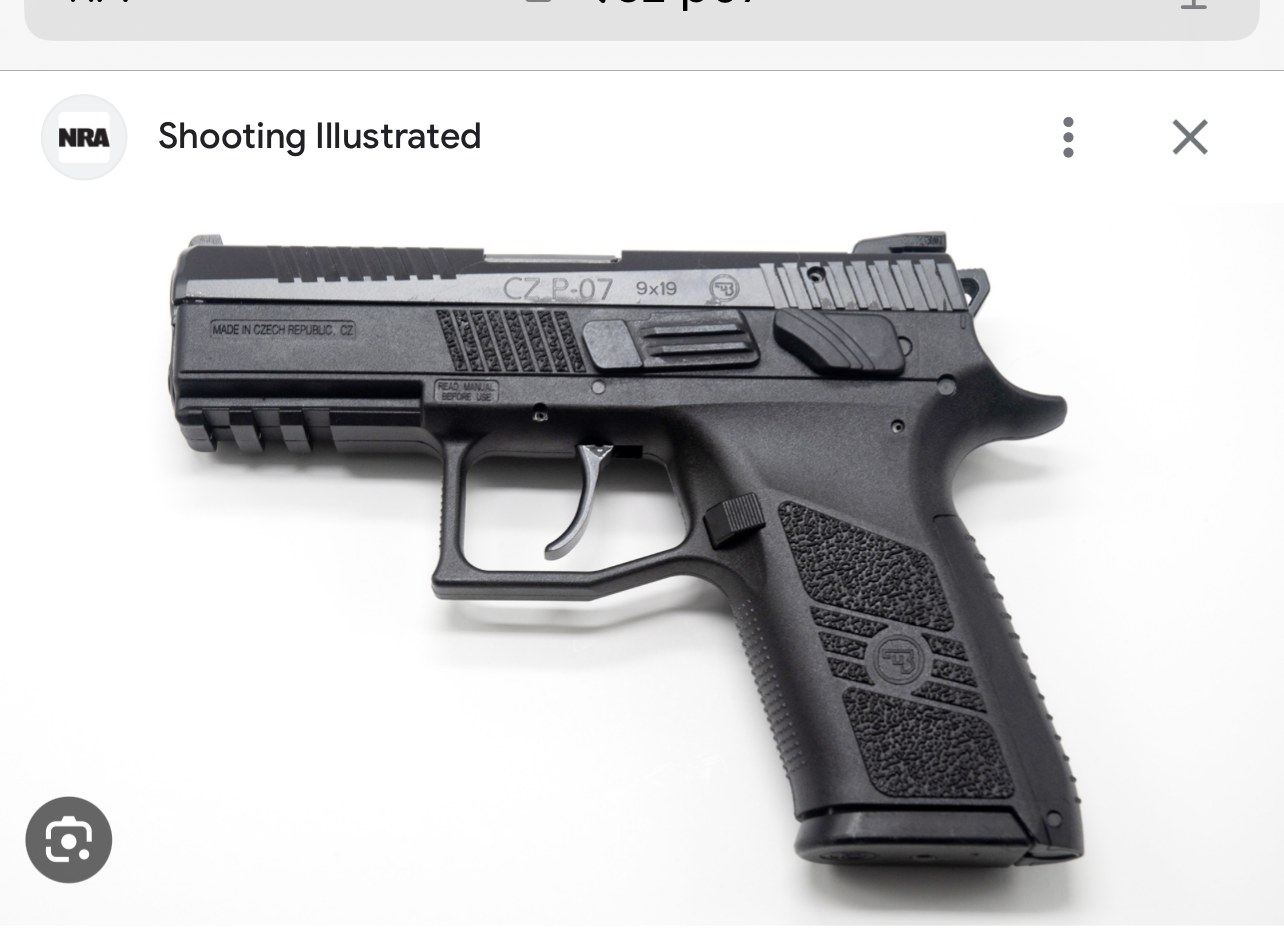
Task: Visit the Shooting Illustrated source
Action: 319,136
